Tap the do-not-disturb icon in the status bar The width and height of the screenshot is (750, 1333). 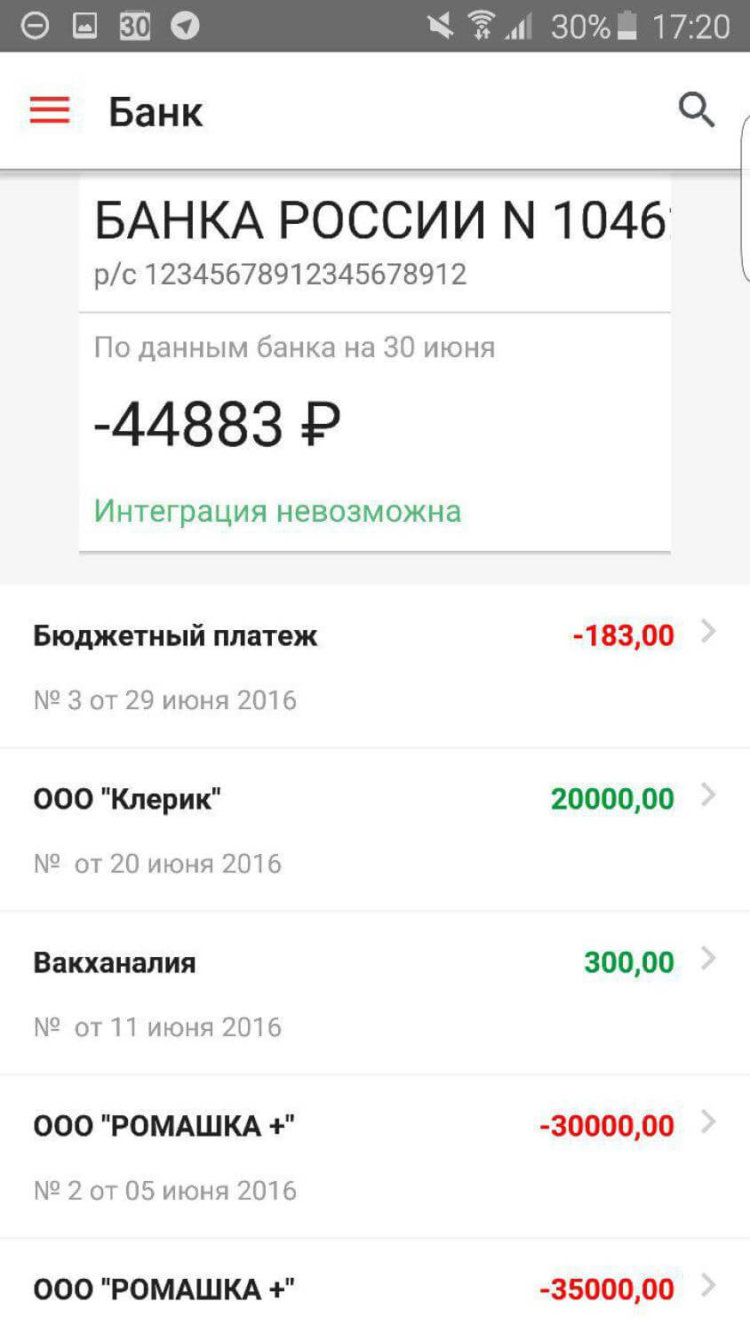click(34, 26)
